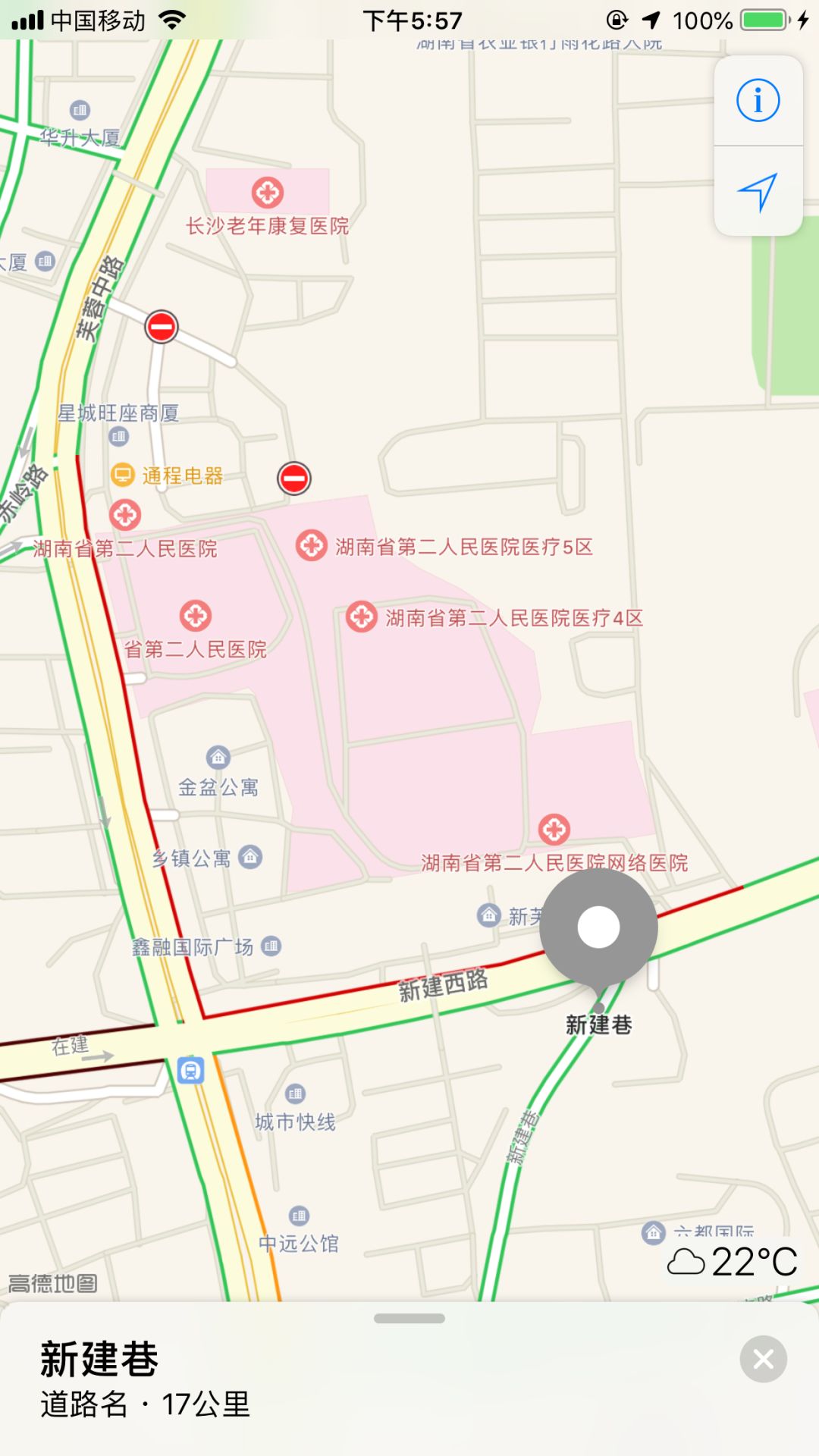Select the 长沙老年康复医院 hospital marker
This screenshot has height=1456, width=819.
click(268, 193)
